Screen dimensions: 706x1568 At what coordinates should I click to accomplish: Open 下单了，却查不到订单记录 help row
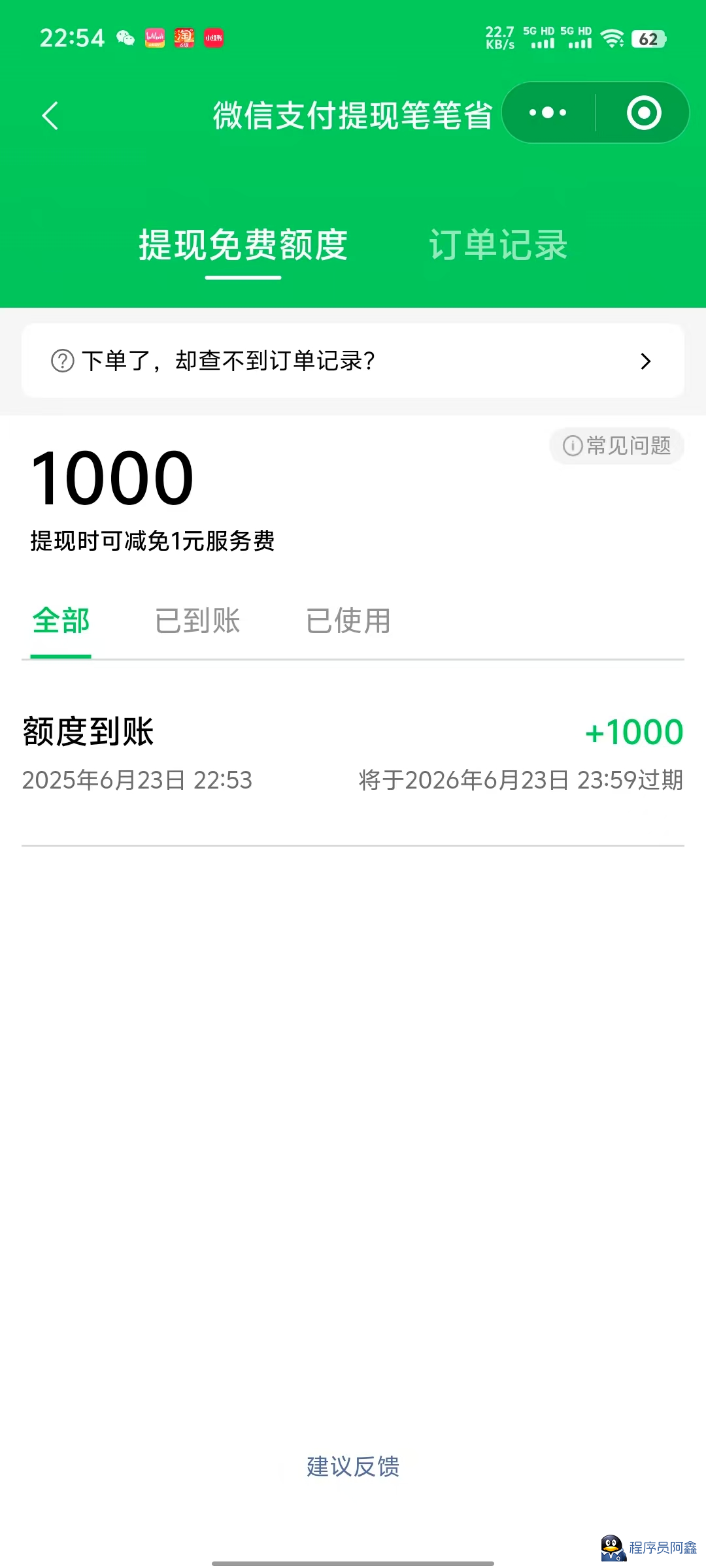(353, 361)
